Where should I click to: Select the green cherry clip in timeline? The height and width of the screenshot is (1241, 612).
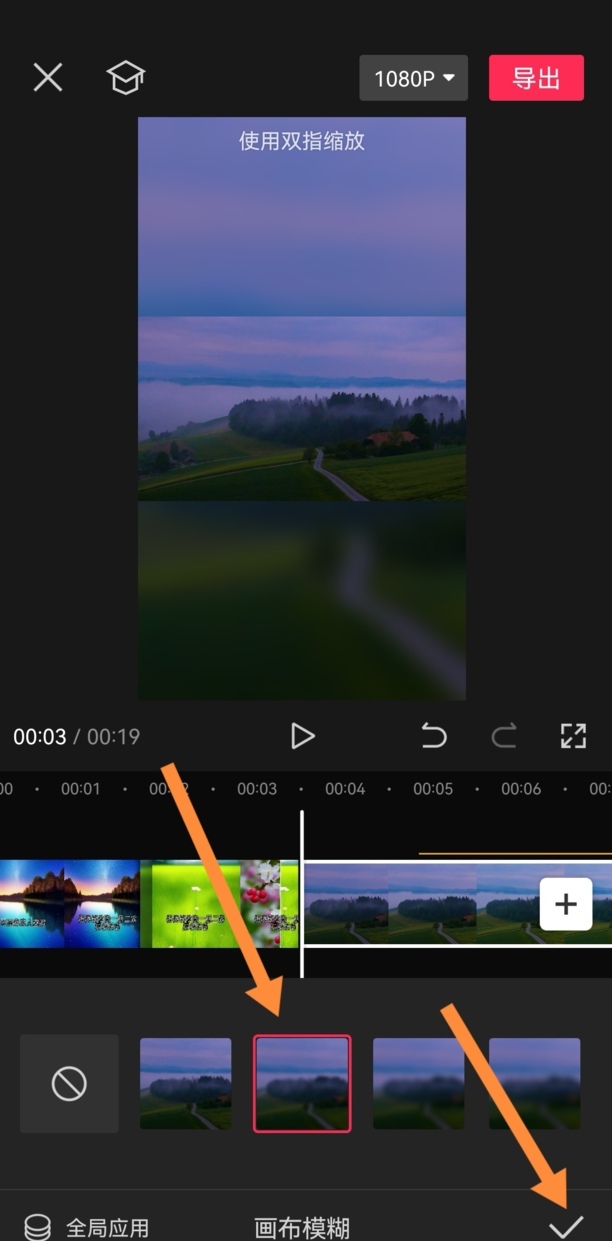pyautogui.click(x=219, y=904)
